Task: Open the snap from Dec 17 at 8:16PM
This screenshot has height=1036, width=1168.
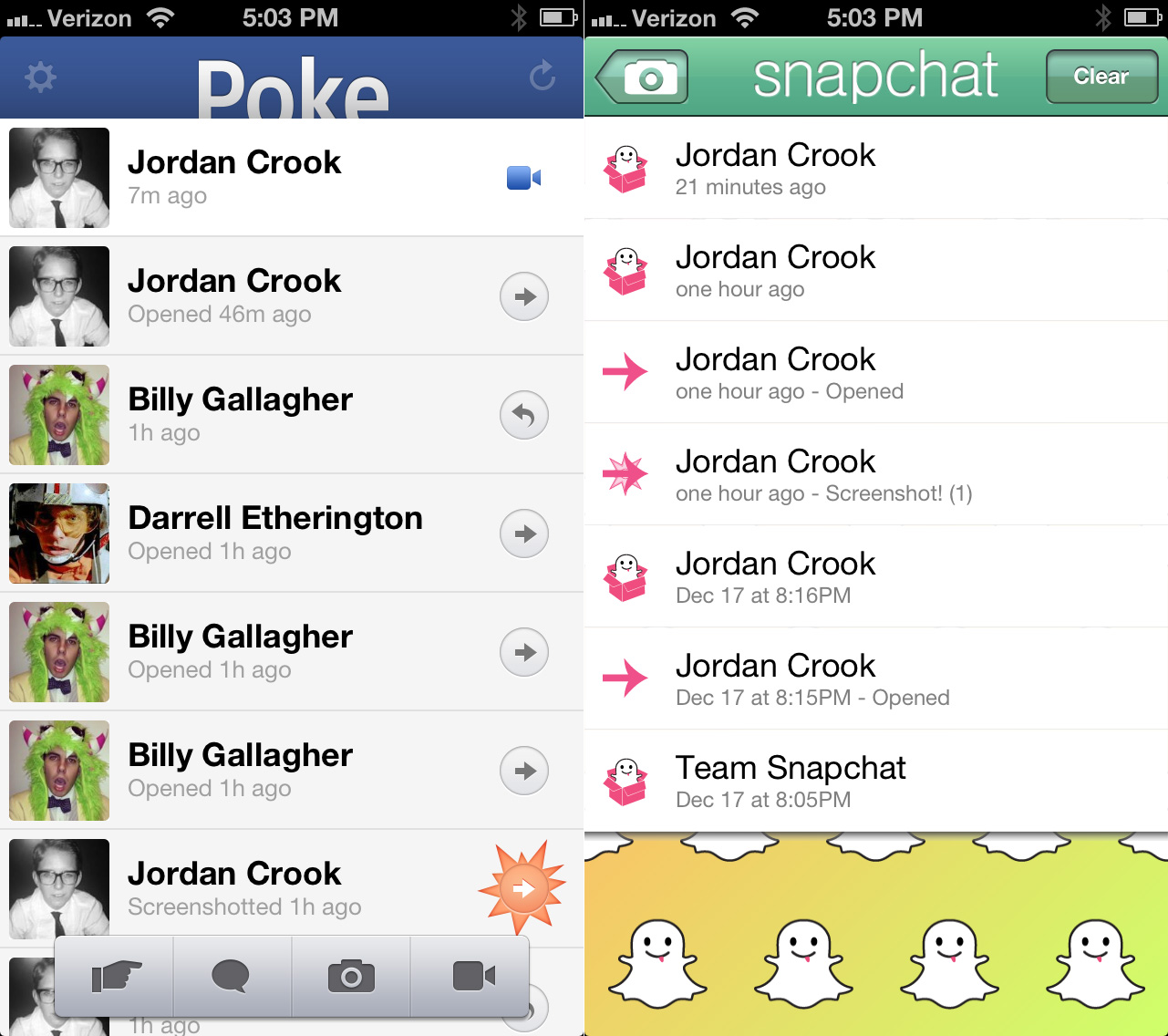Action: click(875, 577)
